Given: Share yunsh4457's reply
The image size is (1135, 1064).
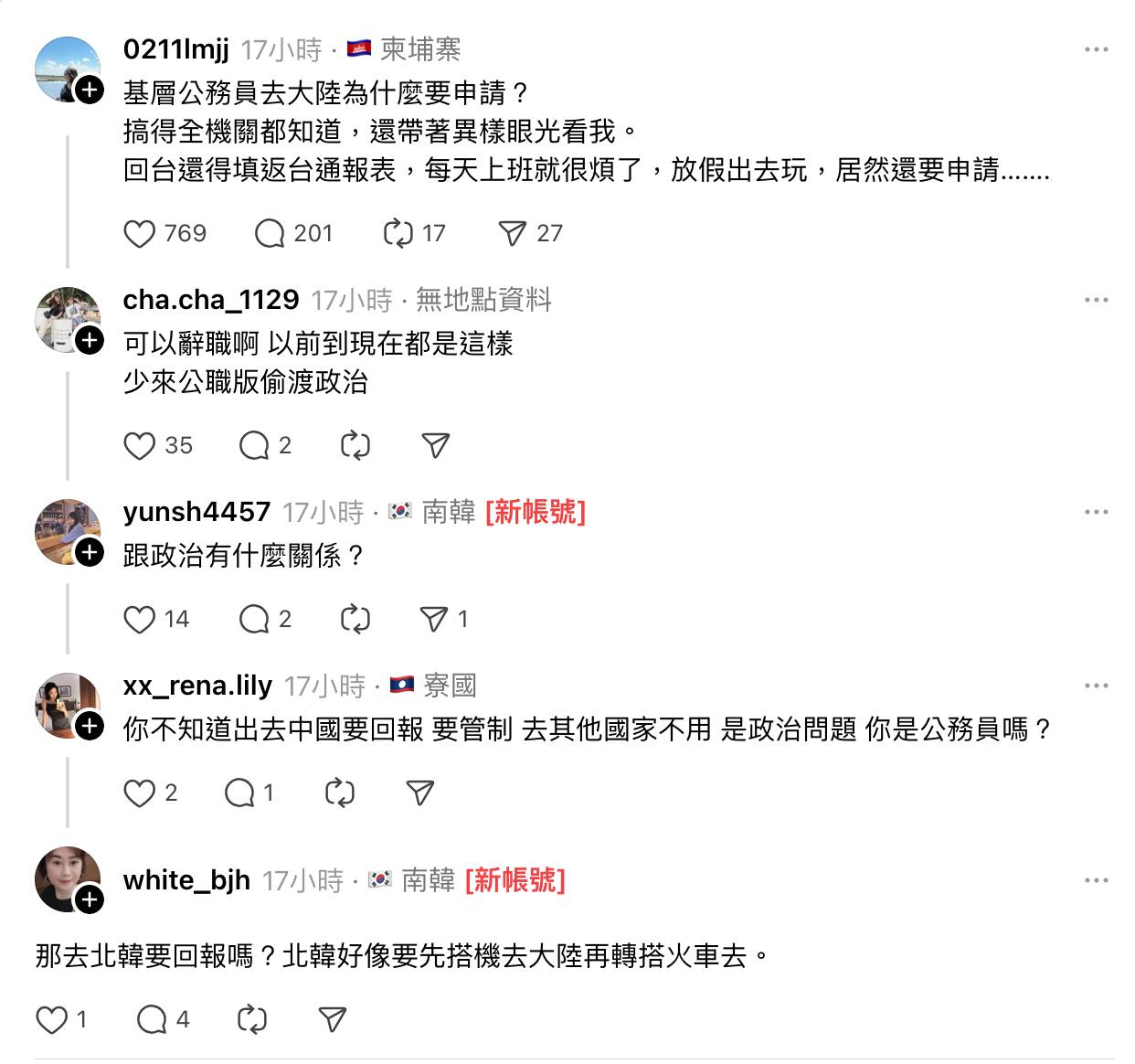Looking at the screenshot, I should (x=434, y=620).
